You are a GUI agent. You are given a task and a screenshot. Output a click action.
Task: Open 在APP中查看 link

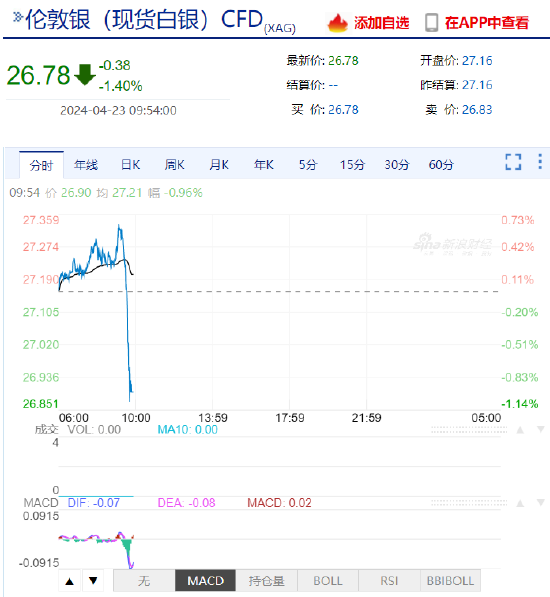click(x=477, y=23)
